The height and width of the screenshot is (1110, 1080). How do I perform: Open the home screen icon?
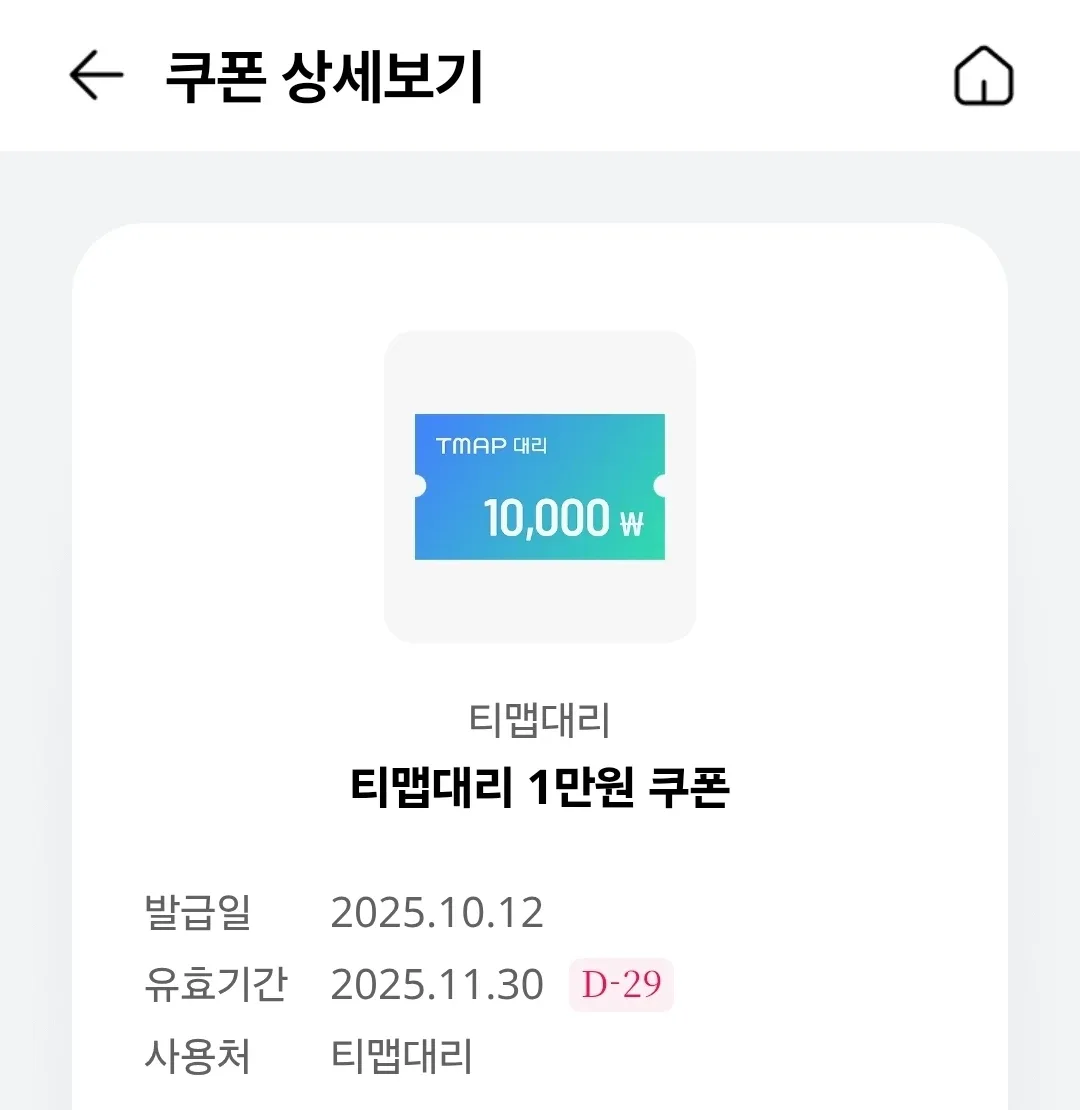(984, 77)
